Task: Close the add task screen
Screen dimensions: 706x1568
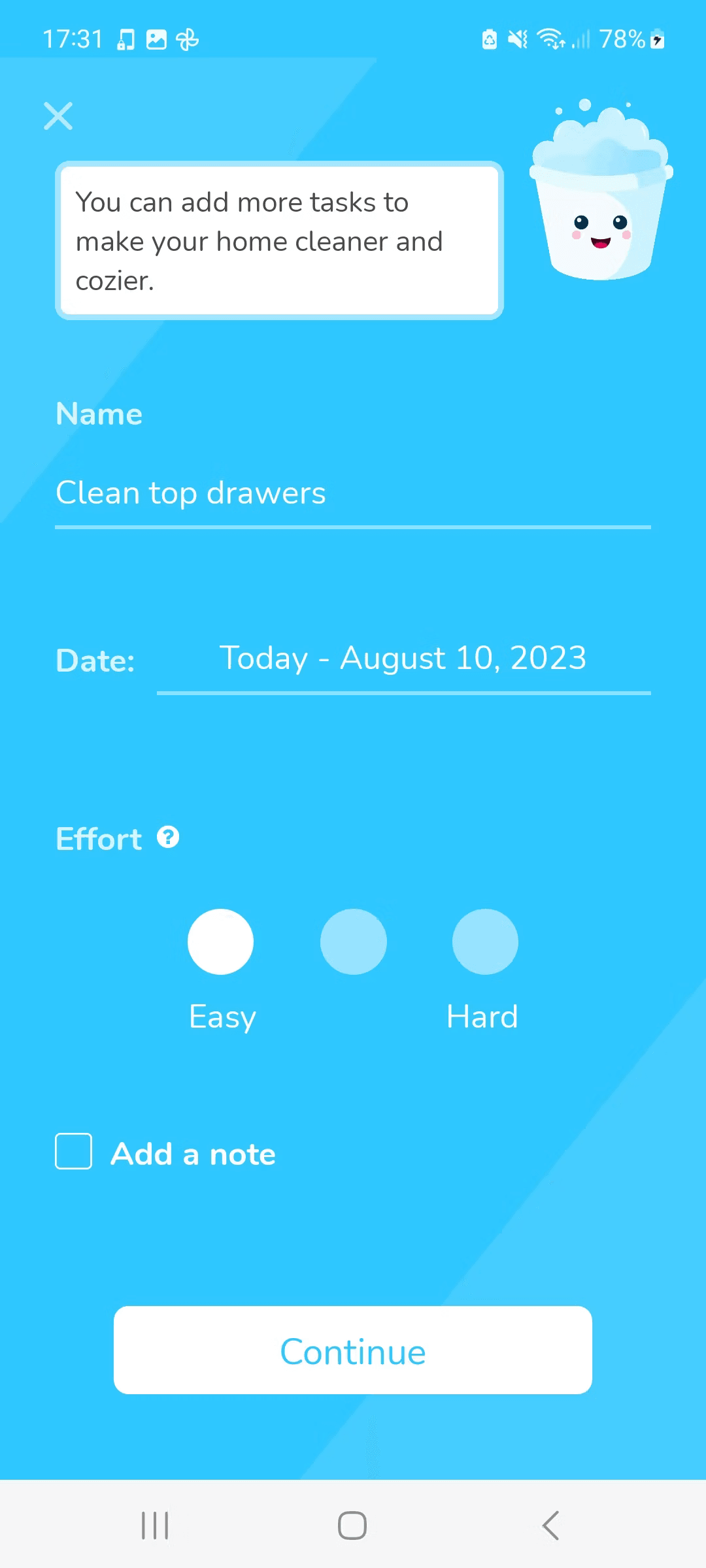Action: [58, 116]
